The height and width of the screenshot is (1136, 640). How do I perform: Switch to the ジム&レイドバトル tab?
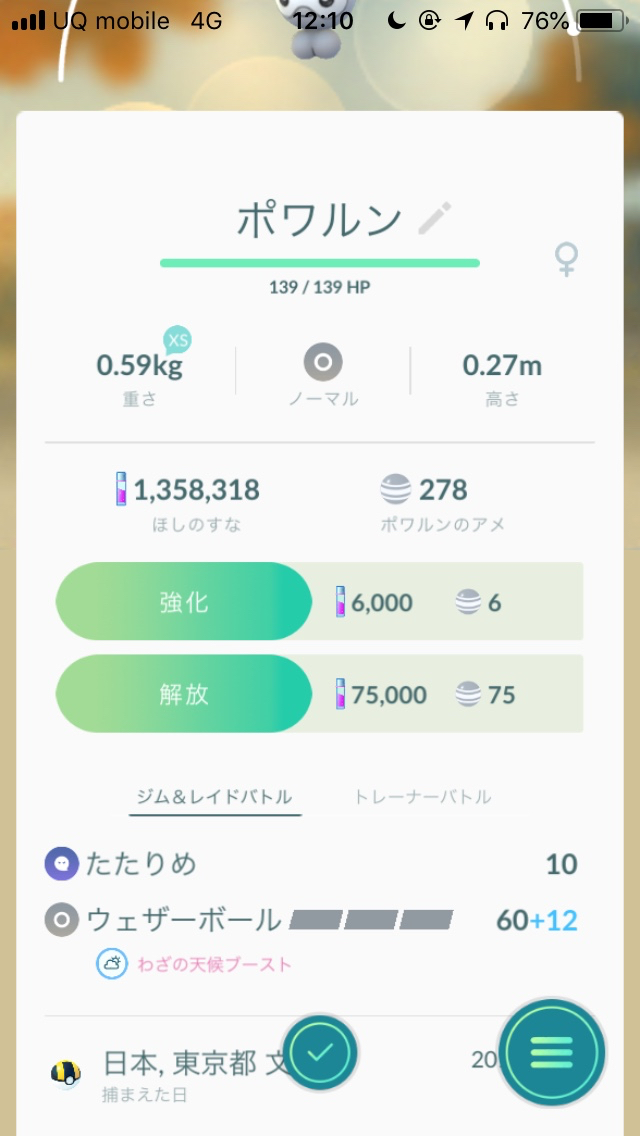tap(215, 797)
